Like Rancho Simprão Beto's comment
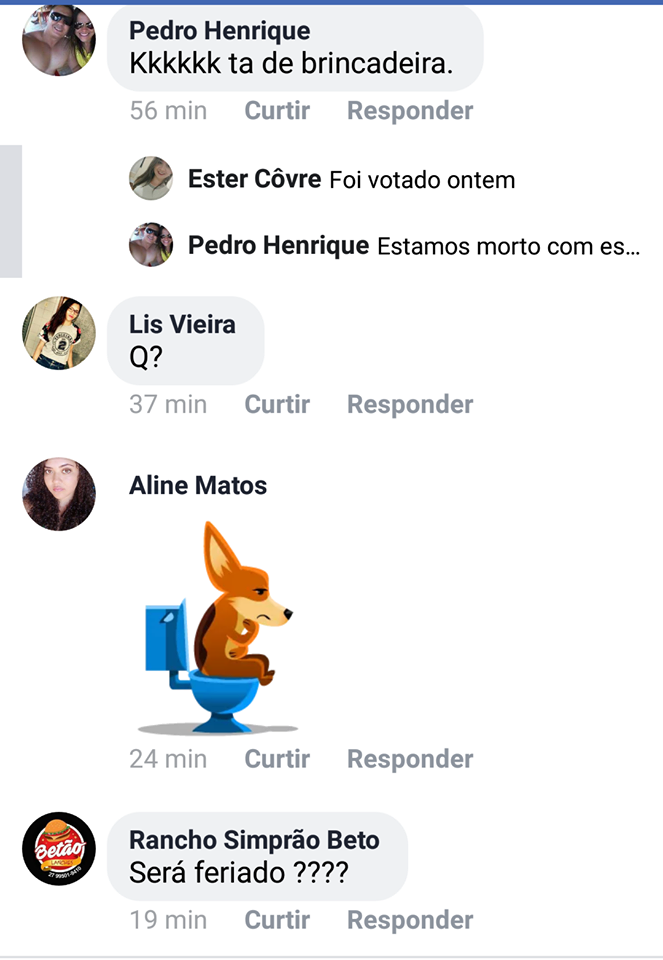Screen dimensions: 663x960 tap(277, 920)
